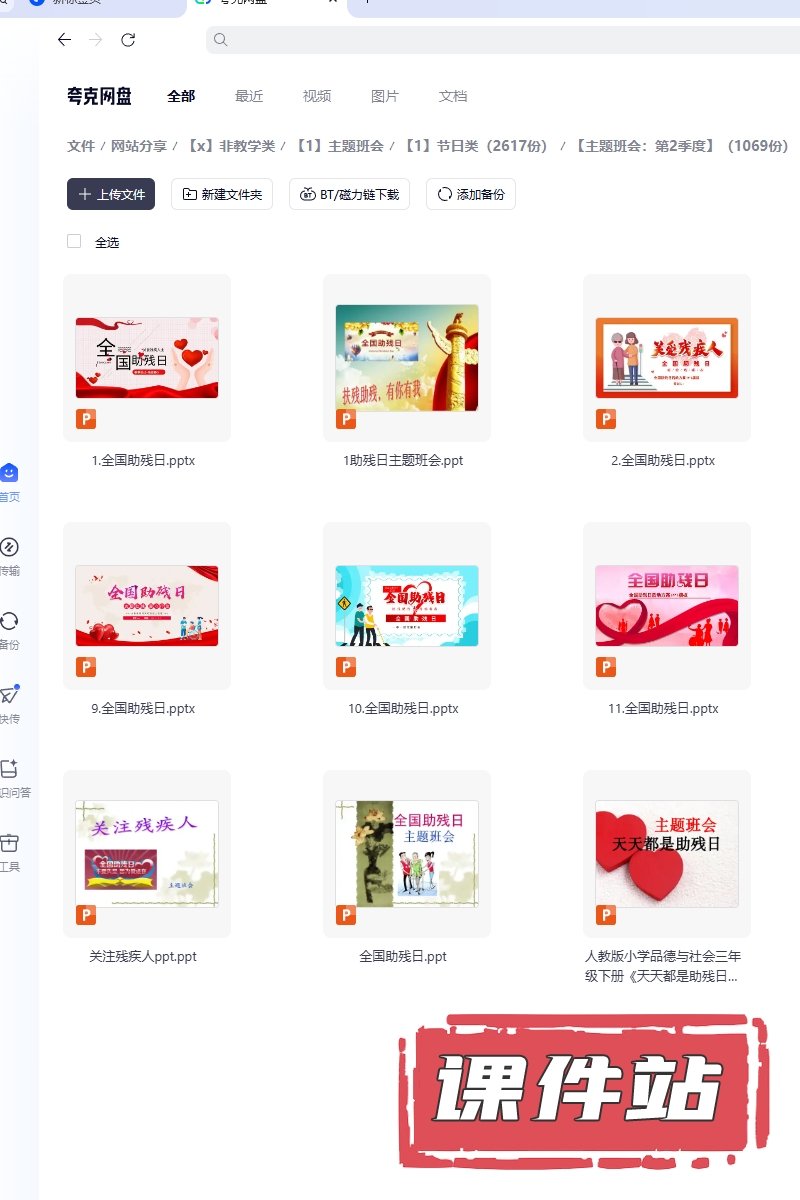This screenshot has height=1200, width=800.
Task: Tap the 上传文件 button
Action: pyautogui.click(x=111, y=194)
